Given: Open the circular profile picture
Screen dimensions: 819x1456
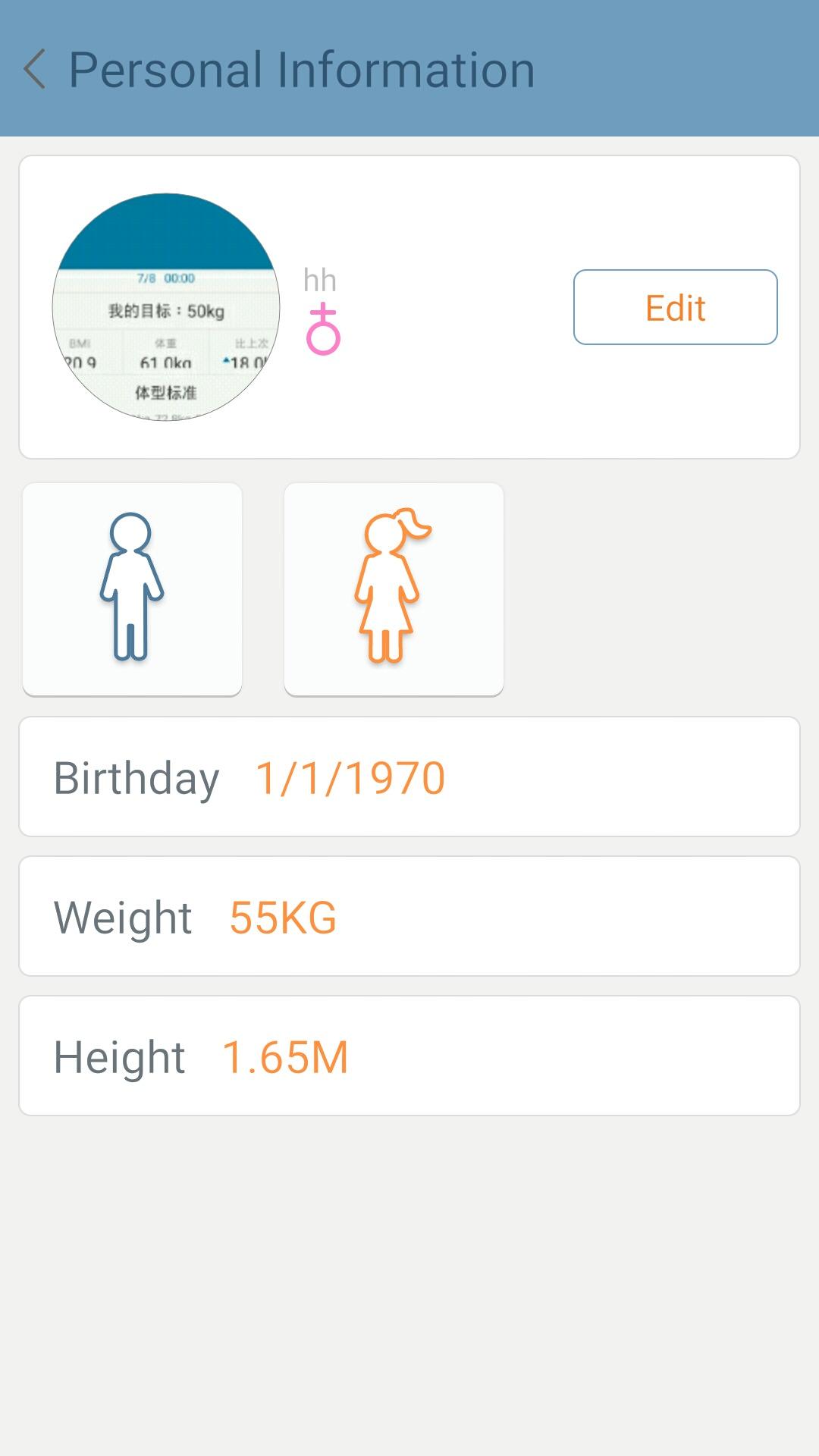Looking at the screenshot, I should point(166,307).
